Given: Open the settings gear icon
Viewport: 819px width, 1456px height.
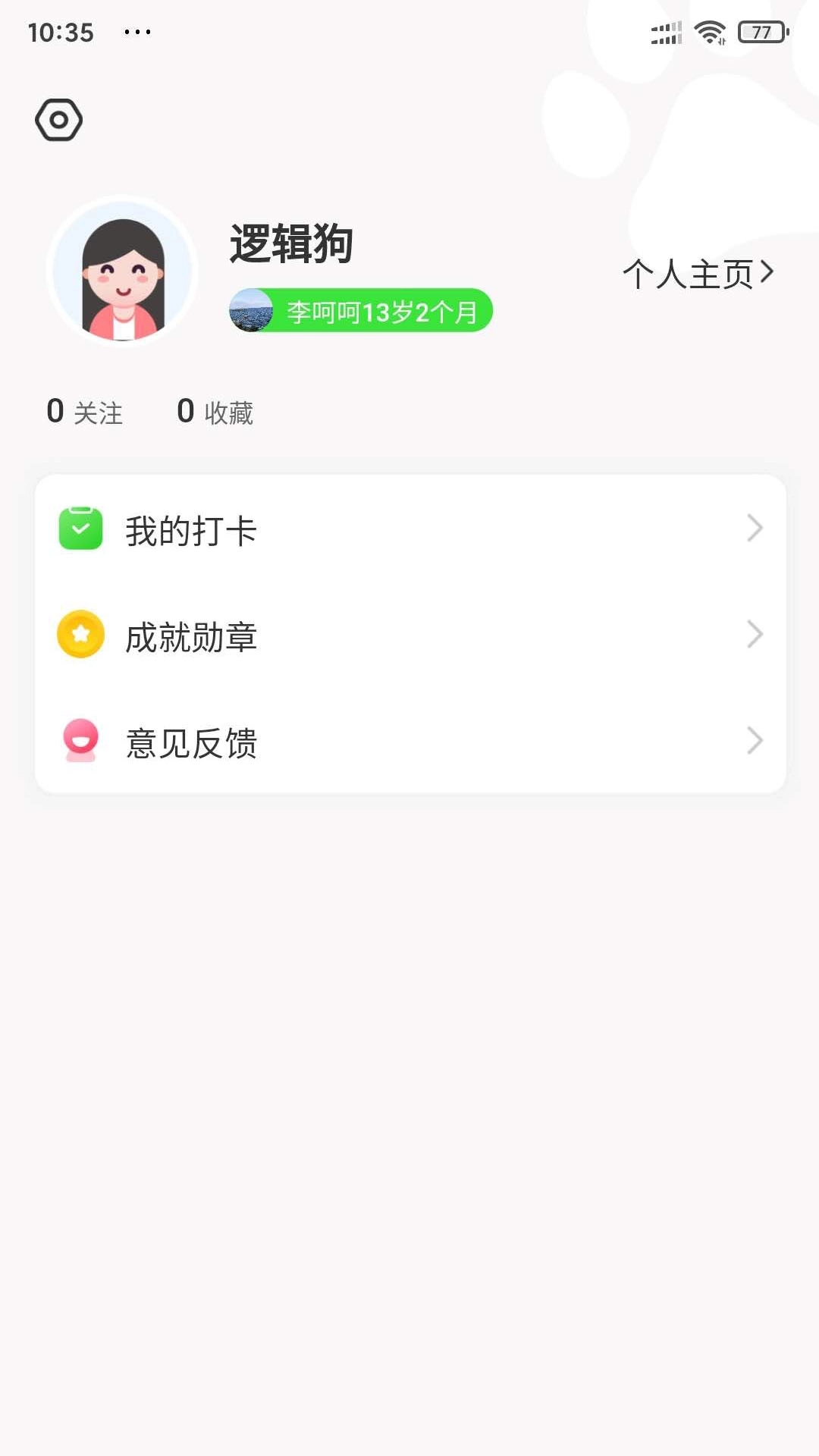Looking at the screenshot, I should [60, 118].
